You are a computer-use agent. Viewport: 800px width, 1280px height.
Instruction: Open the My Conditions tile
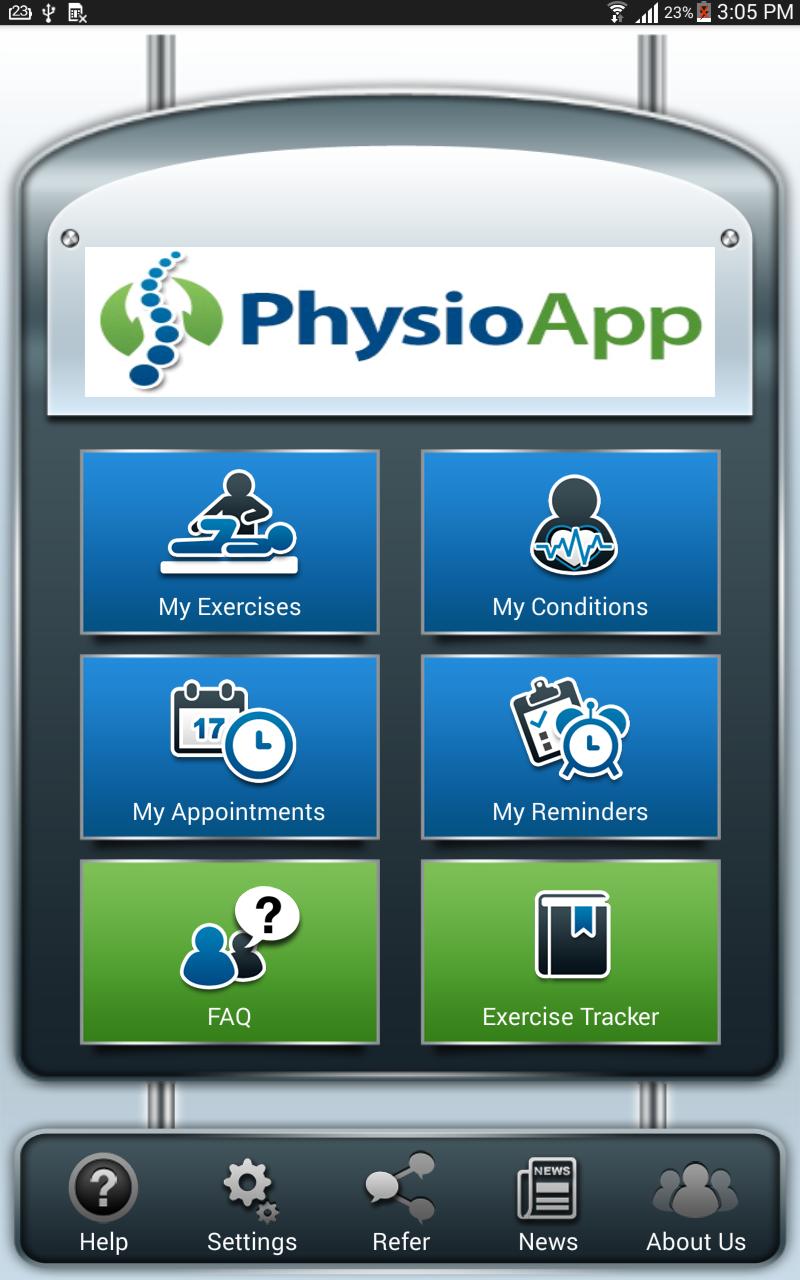tap(570, 541)
